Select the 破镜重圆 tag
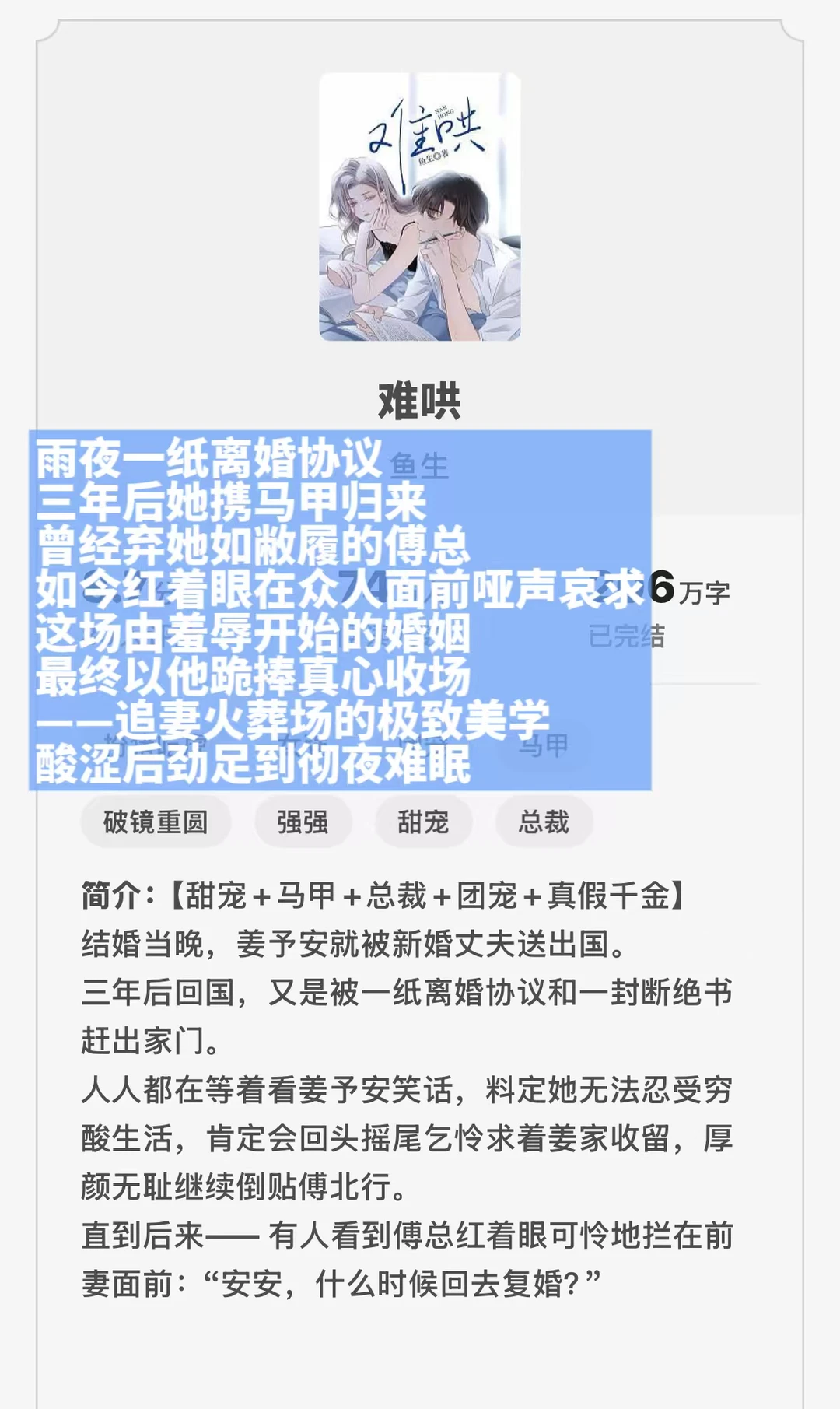The height and width of the screenshot is (1409, 840). click(155, 822)
